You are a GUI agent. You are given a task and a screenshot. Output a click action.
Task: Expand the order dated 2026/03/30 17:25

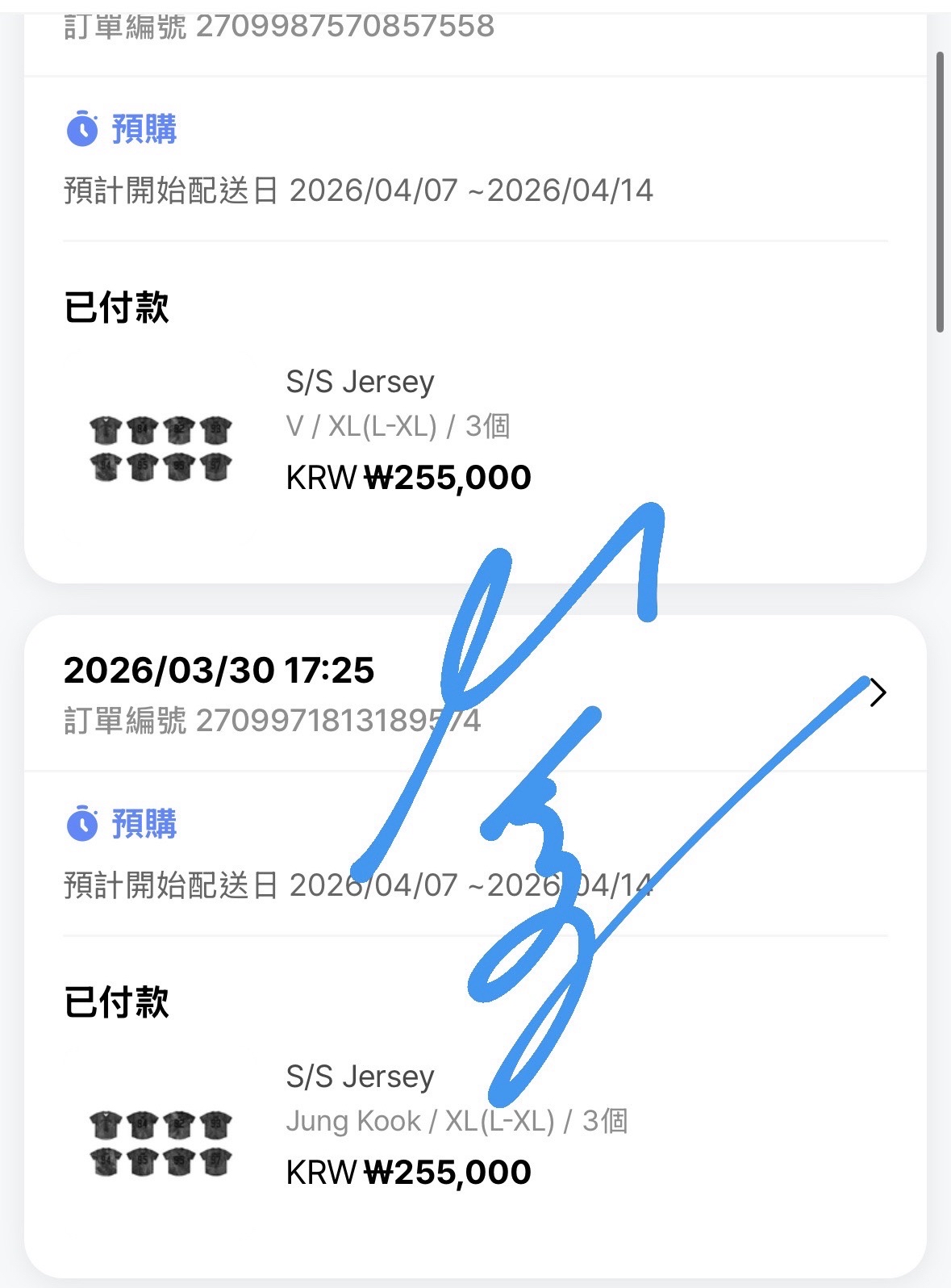point(219,669)
